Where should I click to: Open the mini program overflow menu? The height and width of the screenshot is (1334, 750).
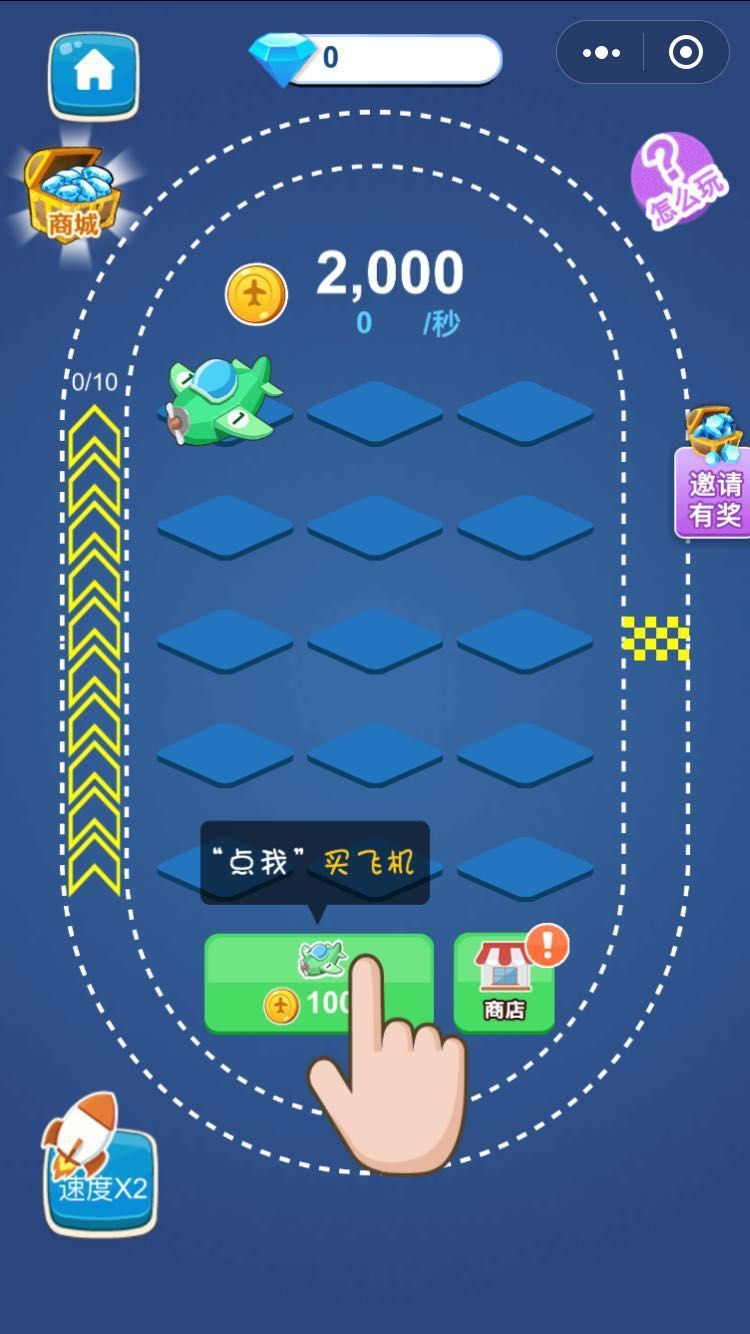click(601, 53)
